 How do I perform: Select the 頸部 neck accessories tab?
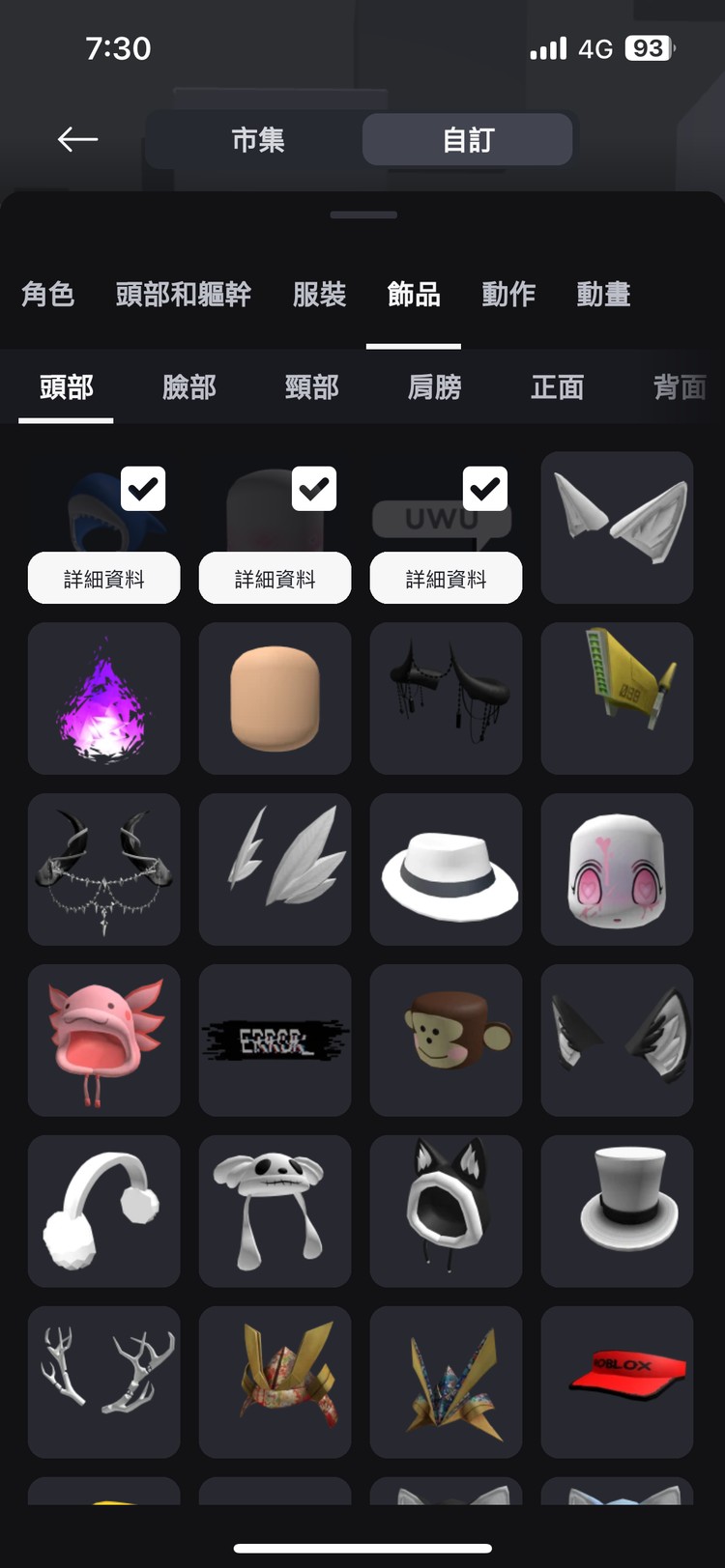311,387
